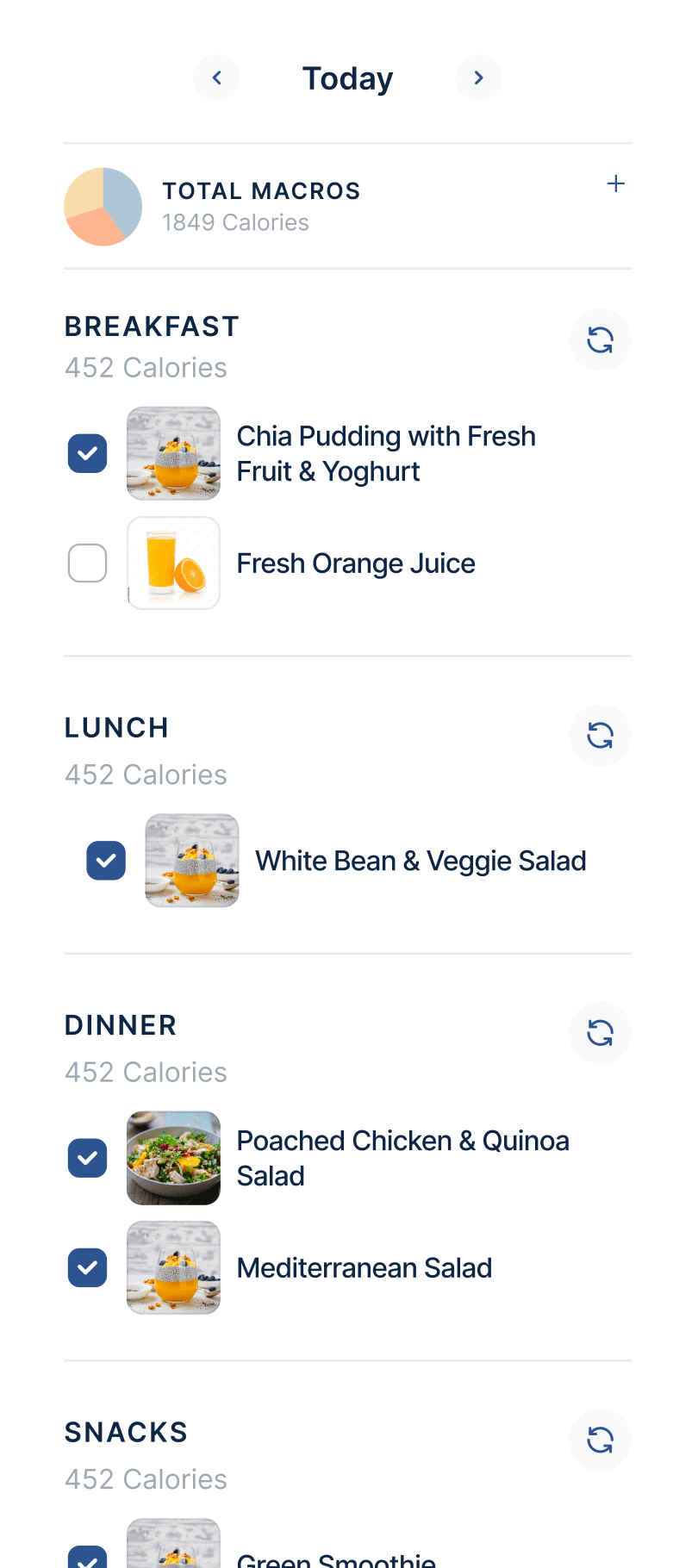Uncheck Poached Chicken & Quinoa Salad

[x=87, y=1158]
